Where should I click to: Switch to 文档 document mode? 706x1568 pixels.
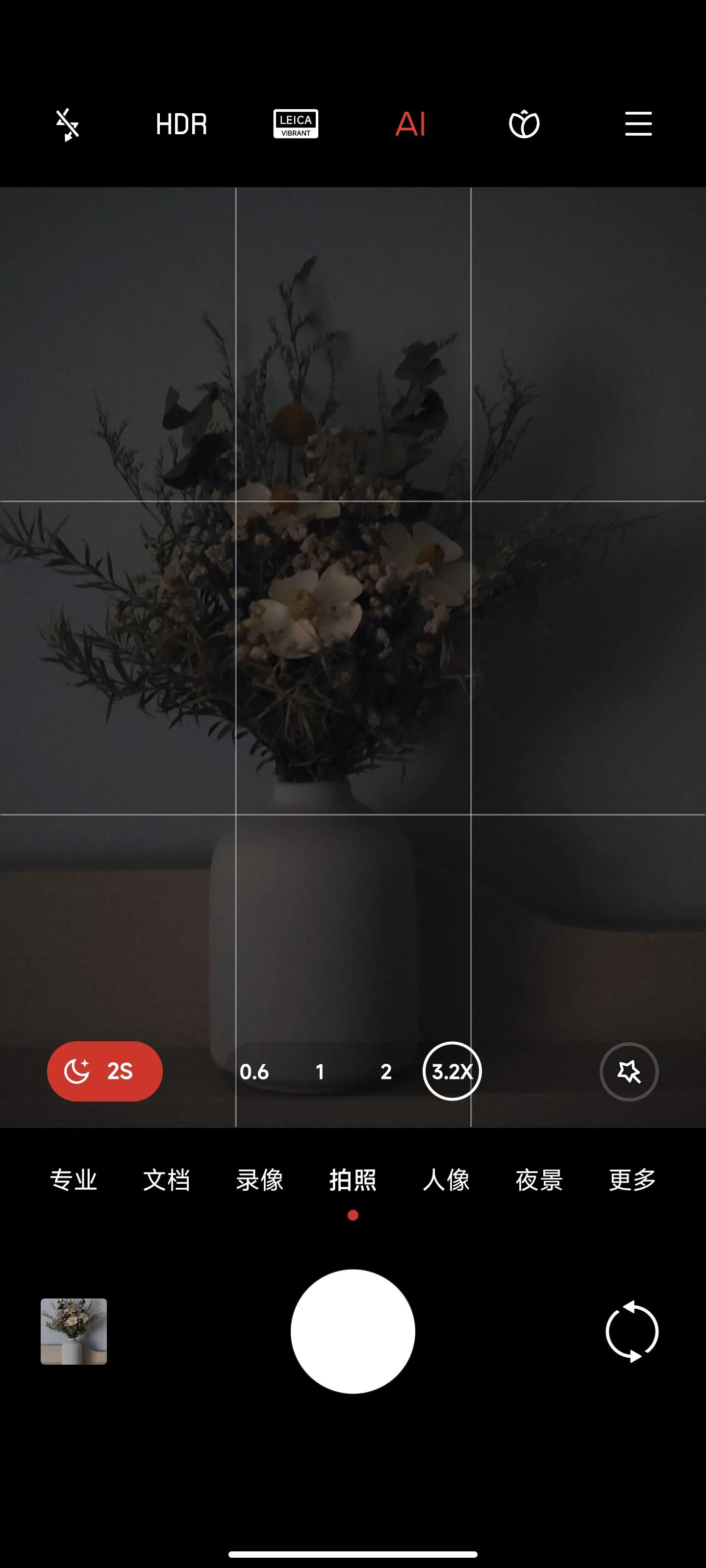[167, 1179]
